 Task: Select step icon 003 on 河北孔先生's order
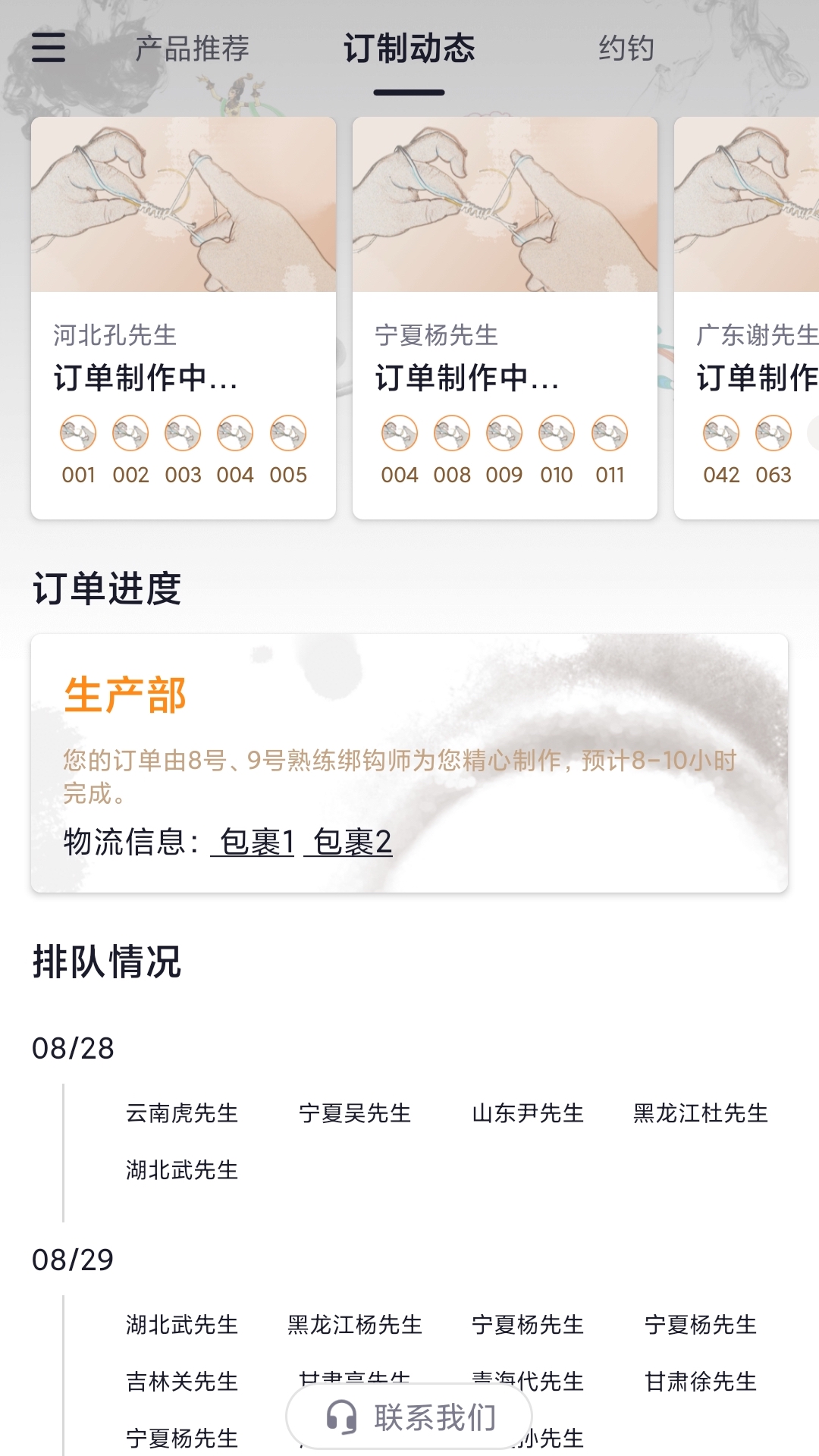pos(182,434)
